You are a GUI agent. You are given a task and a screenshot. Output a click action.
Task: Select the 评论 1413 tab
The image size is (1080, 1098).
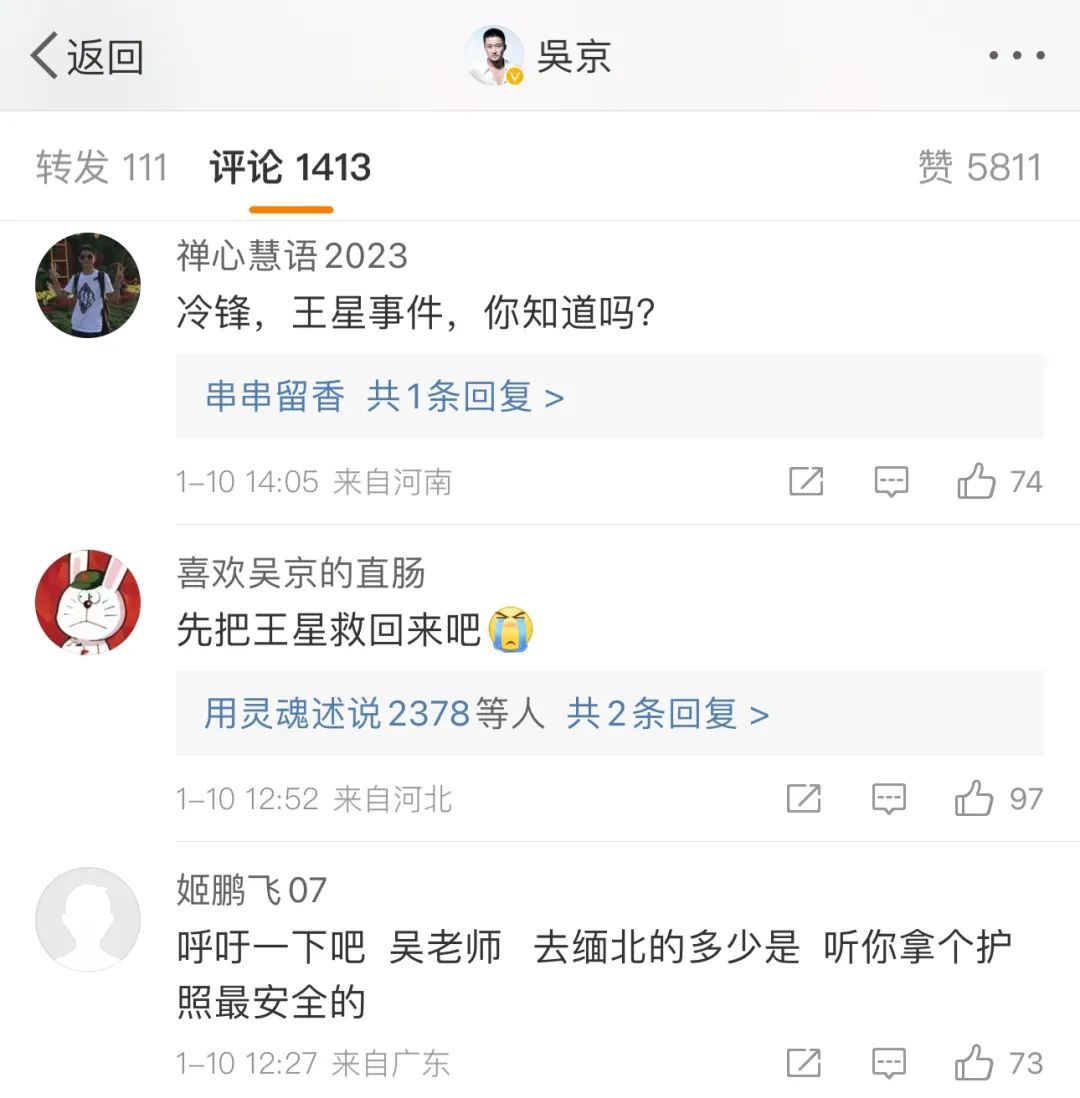290,167
